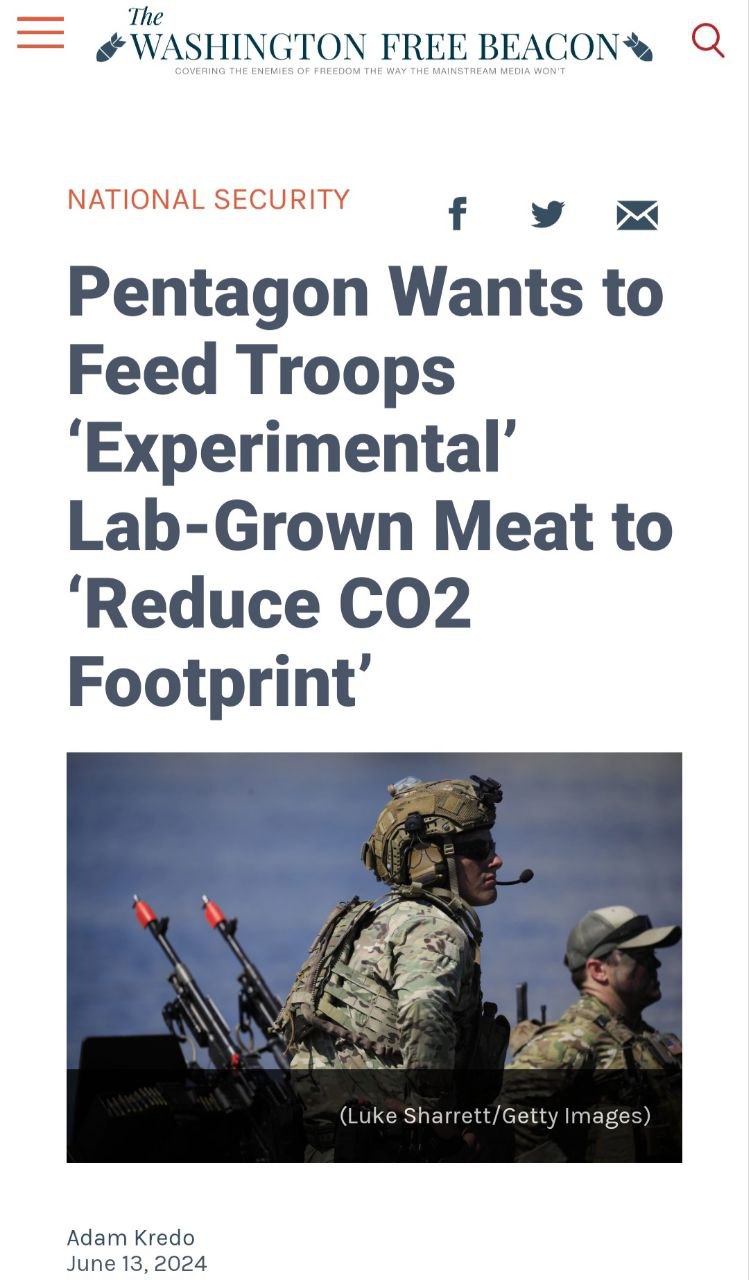Share article by email
Screen dimensions: 749x1280
(637, 215)
